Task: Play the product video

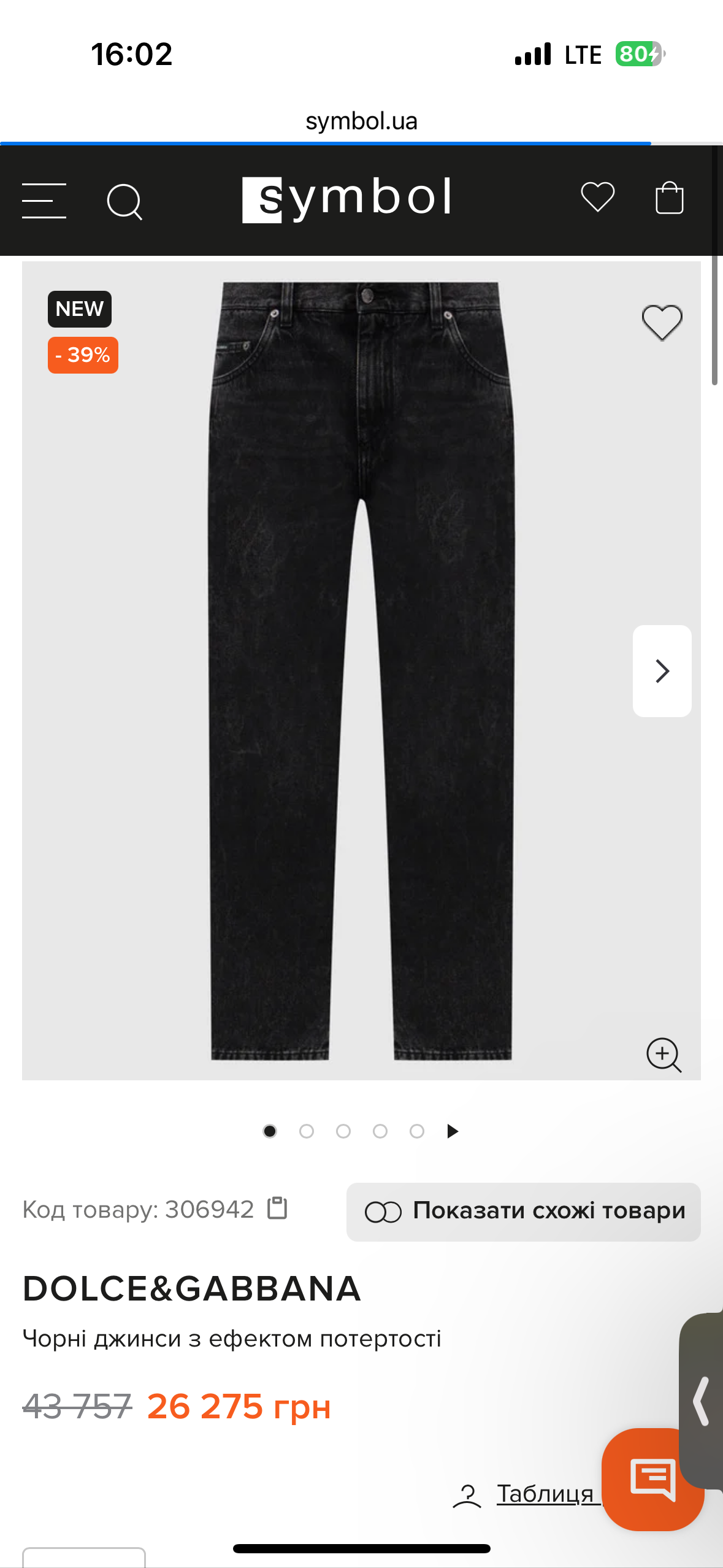Action: coord(453,1131)
